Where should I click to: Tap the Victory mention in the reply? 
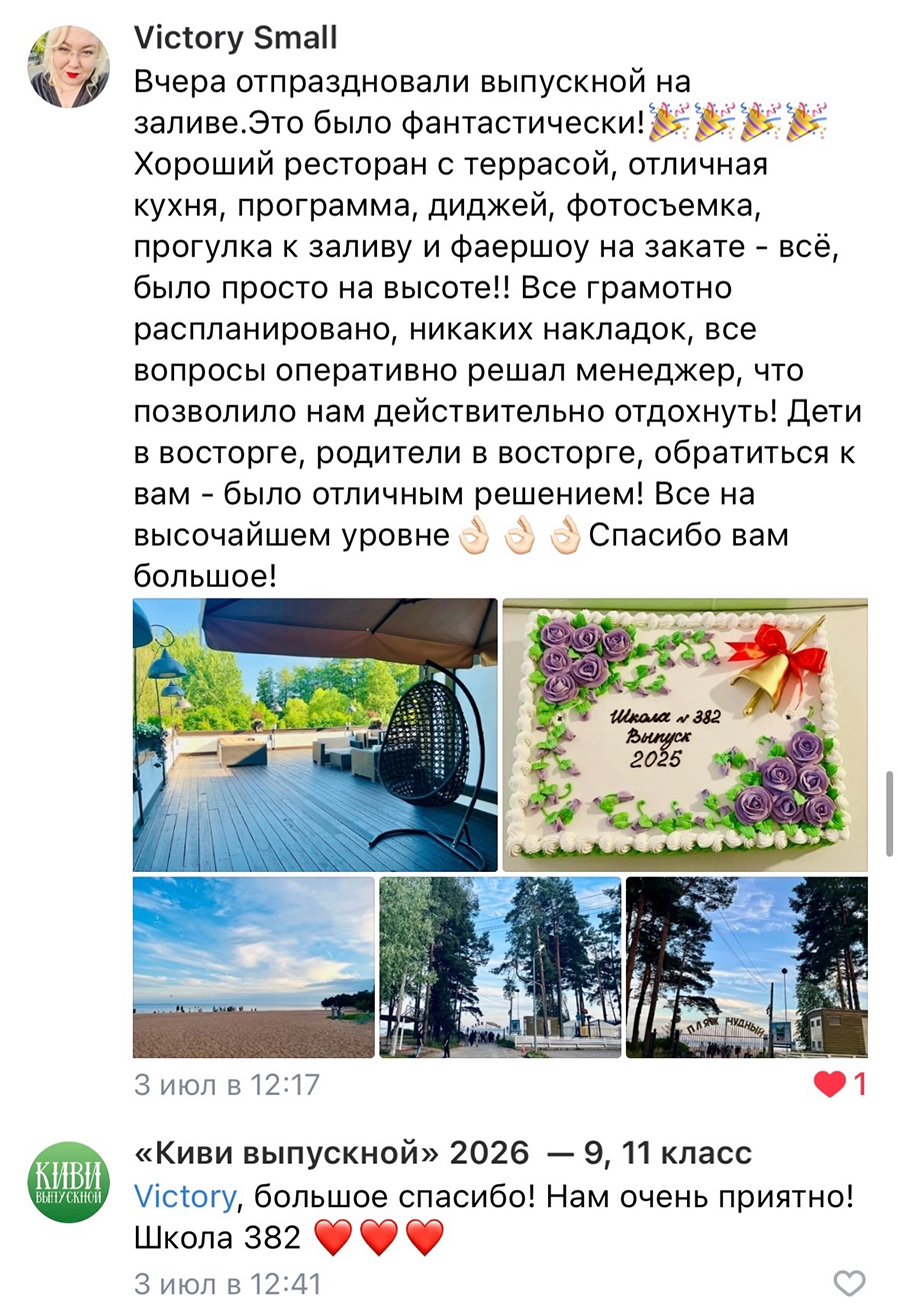point(185,1195)
